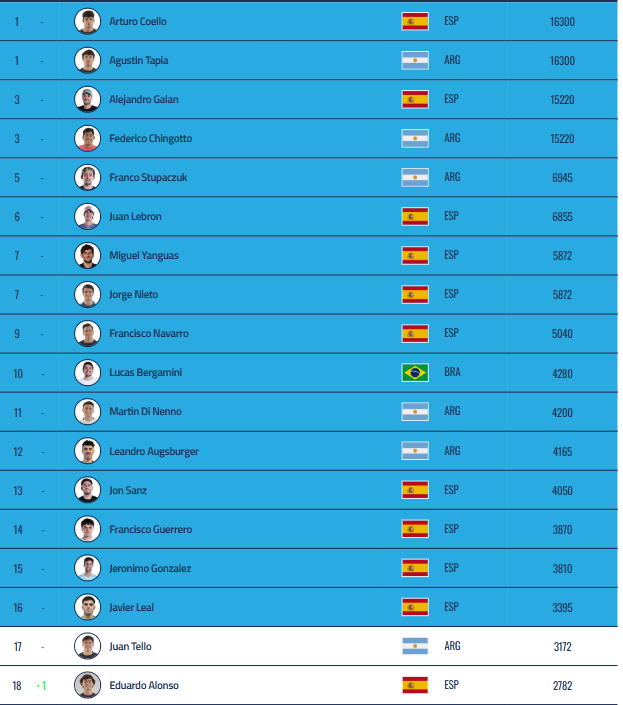Screen dimensions: 623x705
Task: View Miguel Yanguas's player page
Action: [x=144, y=256]
